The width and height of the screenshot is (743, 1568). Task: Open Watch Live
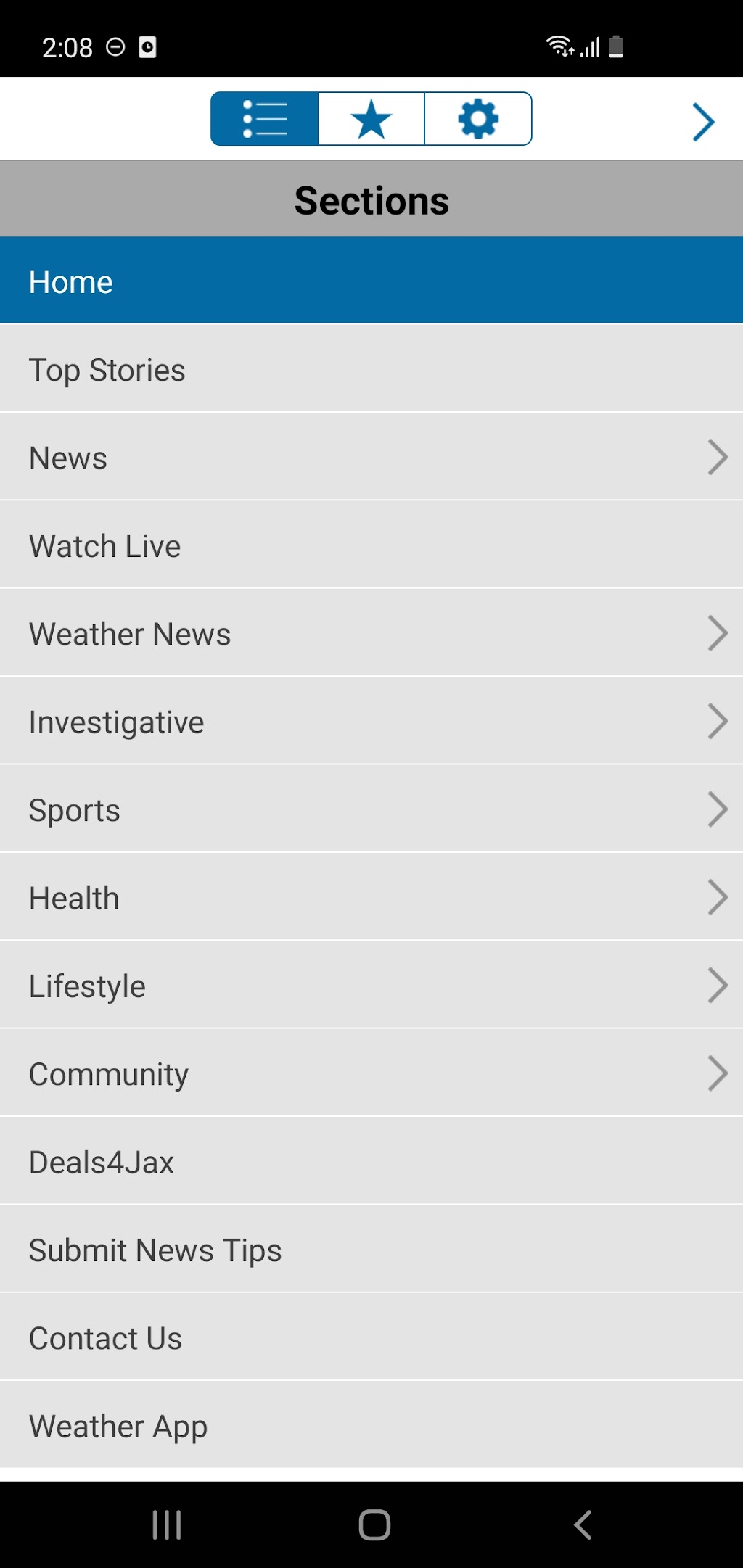coord(371,546)
